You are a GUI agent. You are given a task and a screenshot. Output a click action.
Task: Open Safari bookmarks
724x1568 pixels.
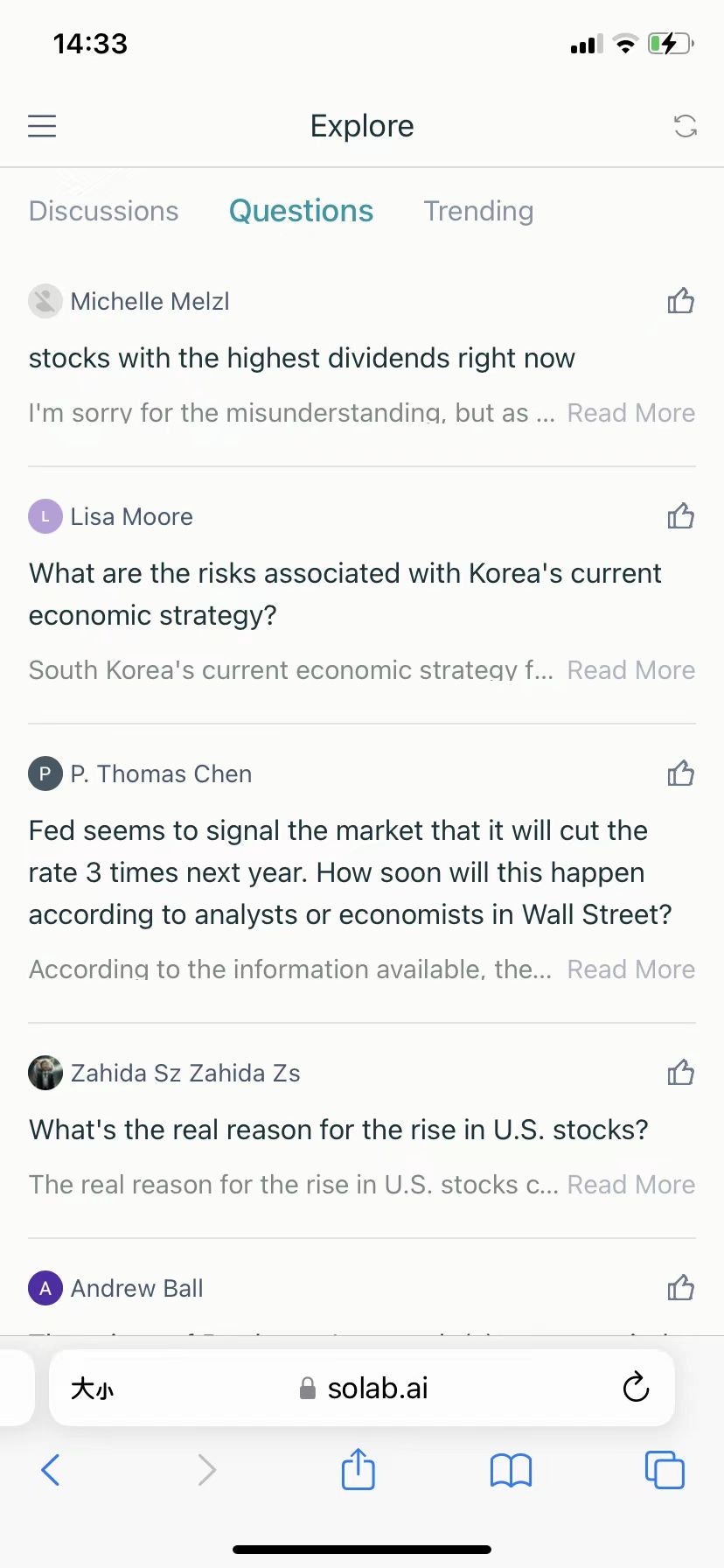[x=511, y=1470]
